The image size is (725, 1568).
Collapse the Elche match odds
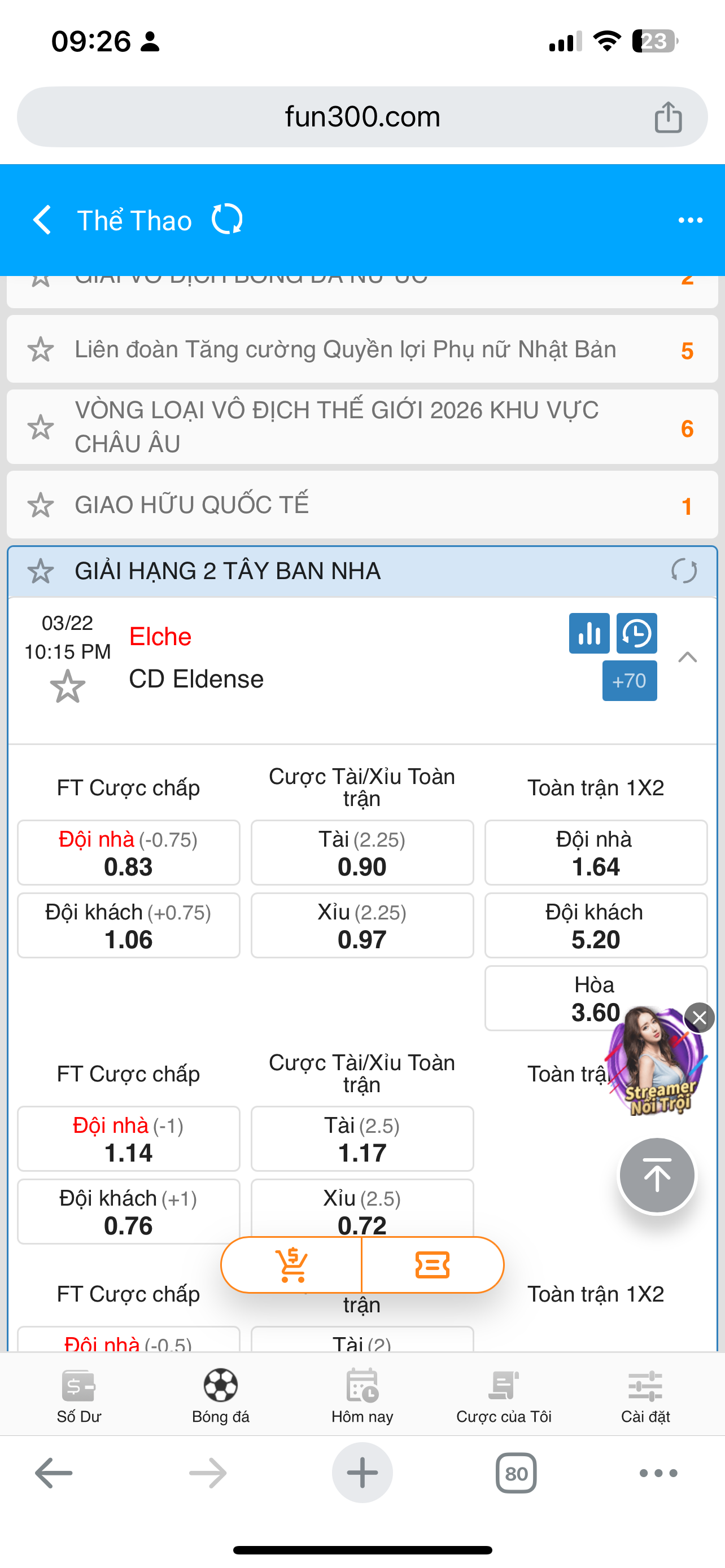click(687, 657)
